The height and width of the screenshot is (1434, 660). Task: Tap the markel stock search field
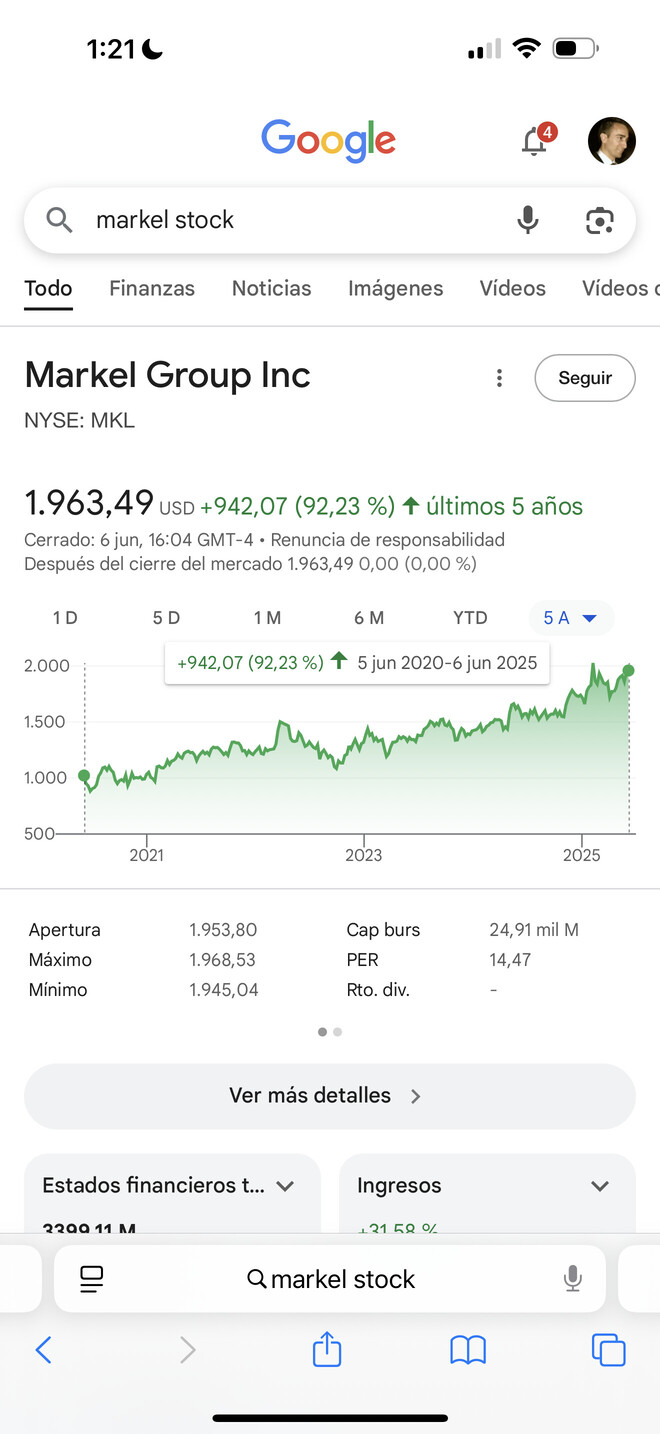point(290,220)
